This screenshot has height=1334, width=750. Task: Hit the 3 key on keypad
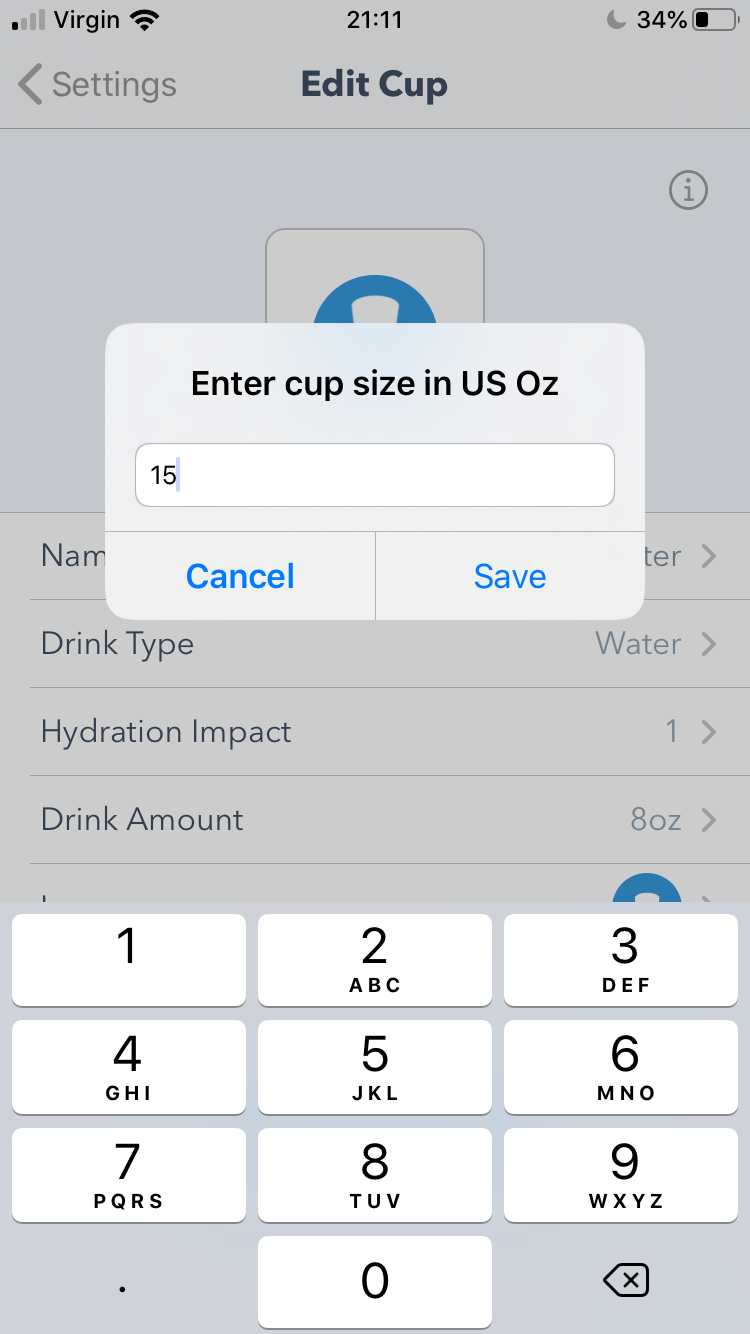pos(624,959)
